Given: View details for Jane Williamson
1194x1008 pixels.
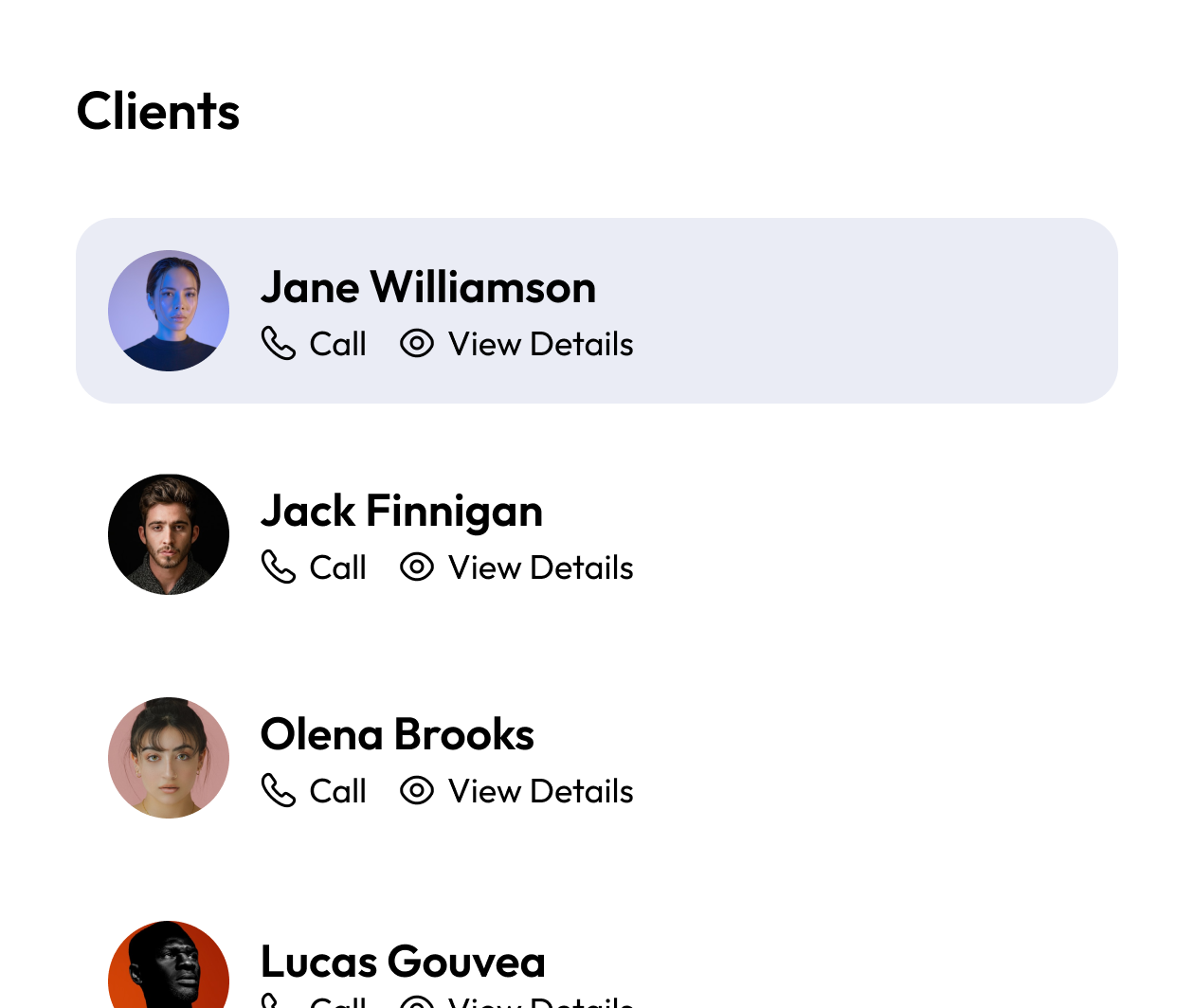Looking at the screenshot, I should [516, 344].
